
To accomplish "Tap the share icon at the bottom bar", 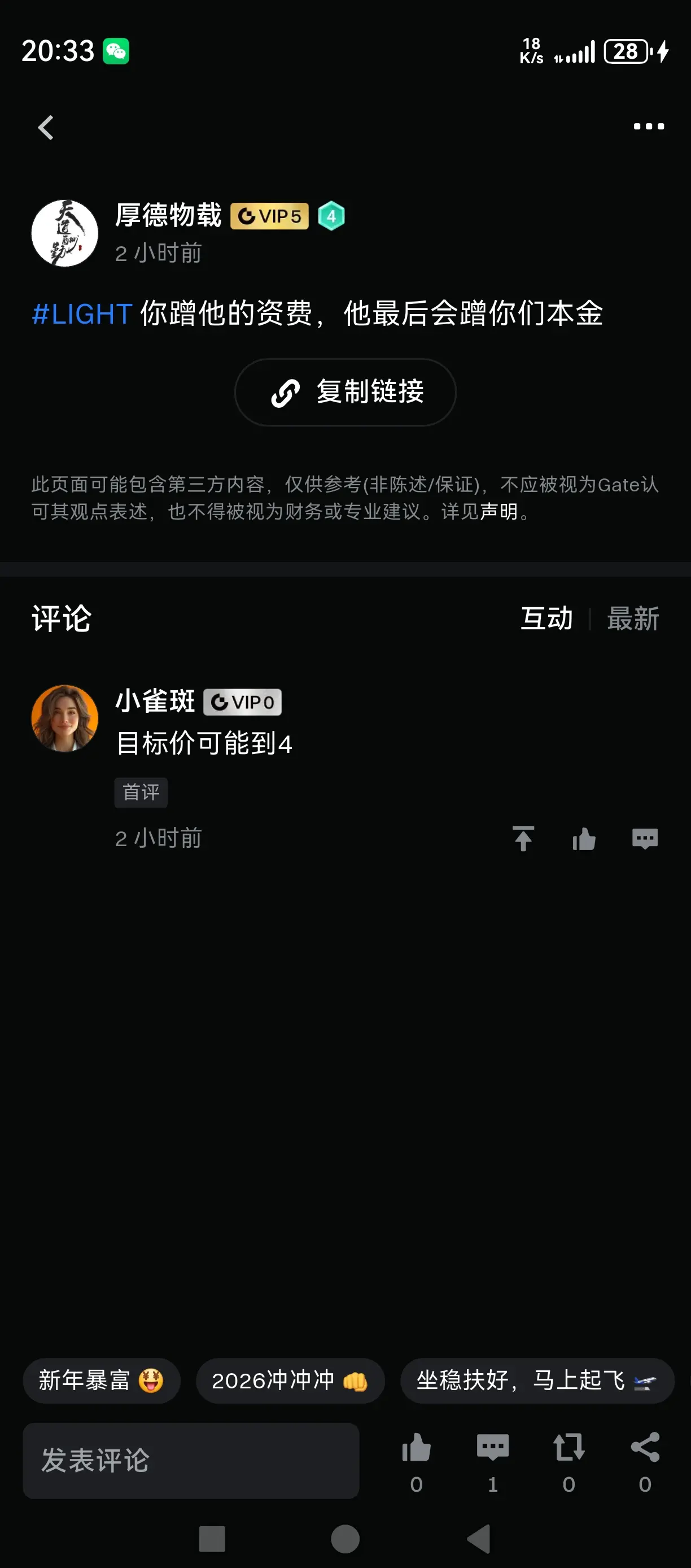I will (645, 1448).
